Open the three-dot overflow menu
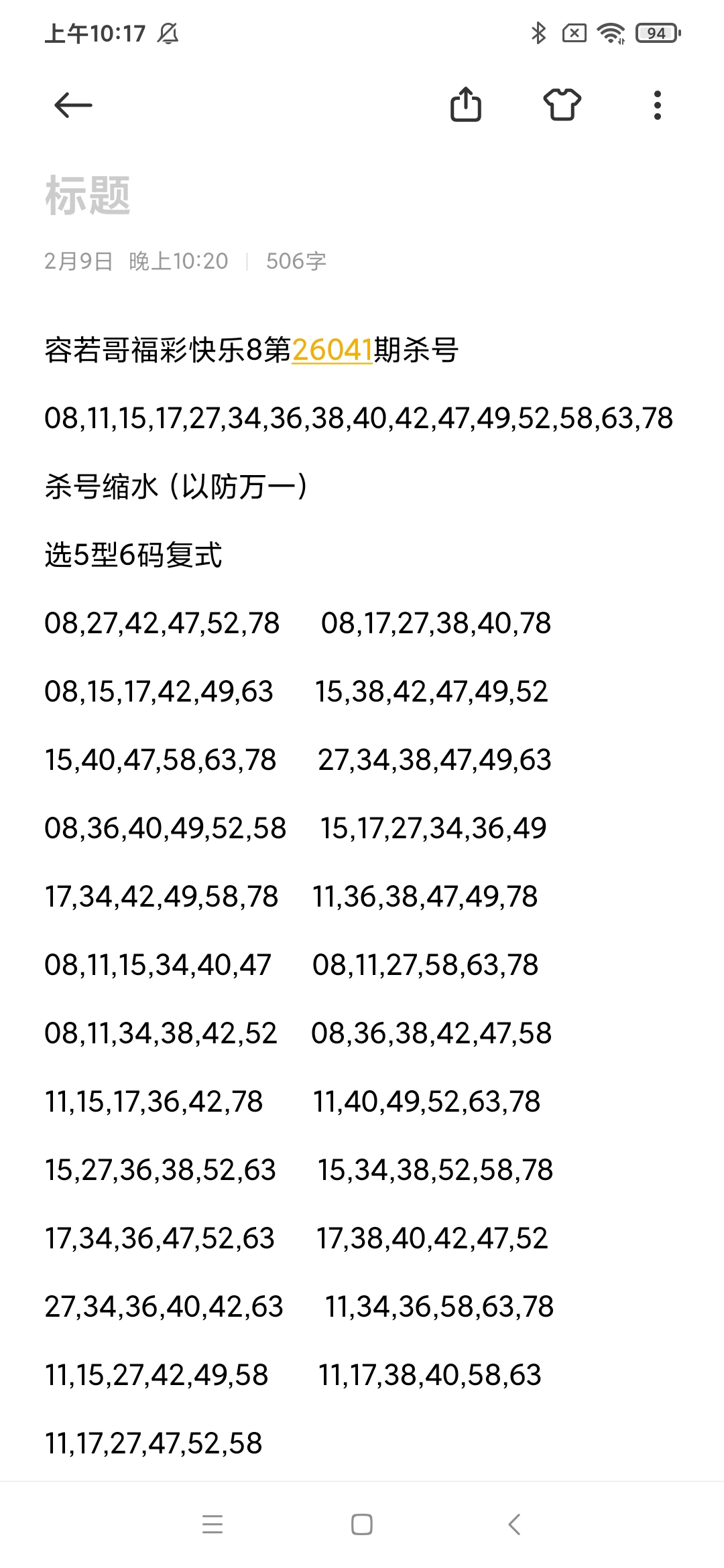The height and width of the screenshot is (1568, 724). point(658,105)
